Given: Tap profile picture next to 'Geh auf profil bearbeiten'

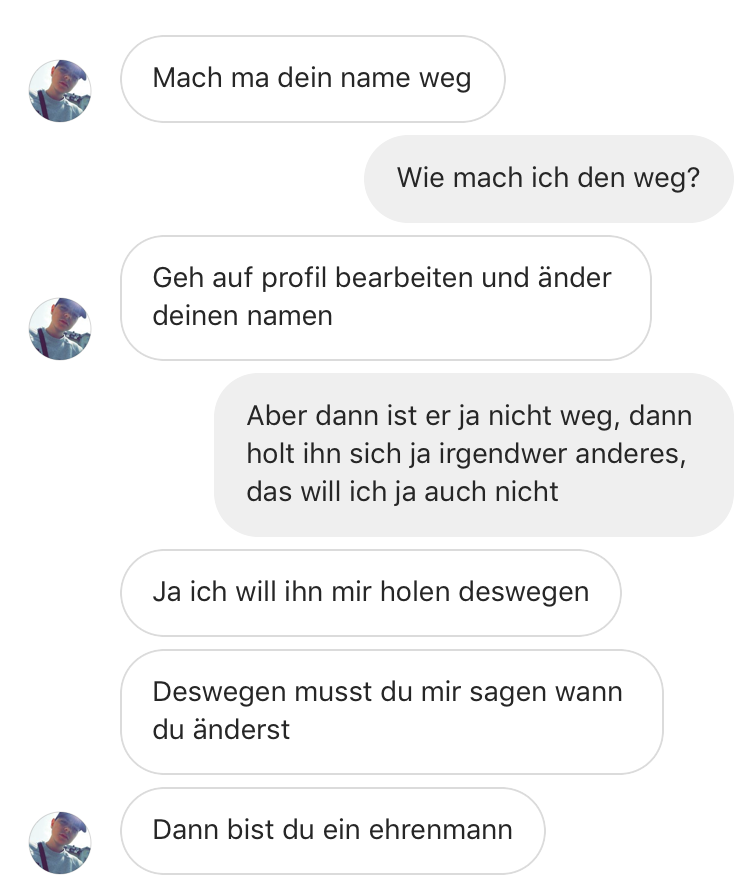Looking at the screenshot, I should pos(60,329).
